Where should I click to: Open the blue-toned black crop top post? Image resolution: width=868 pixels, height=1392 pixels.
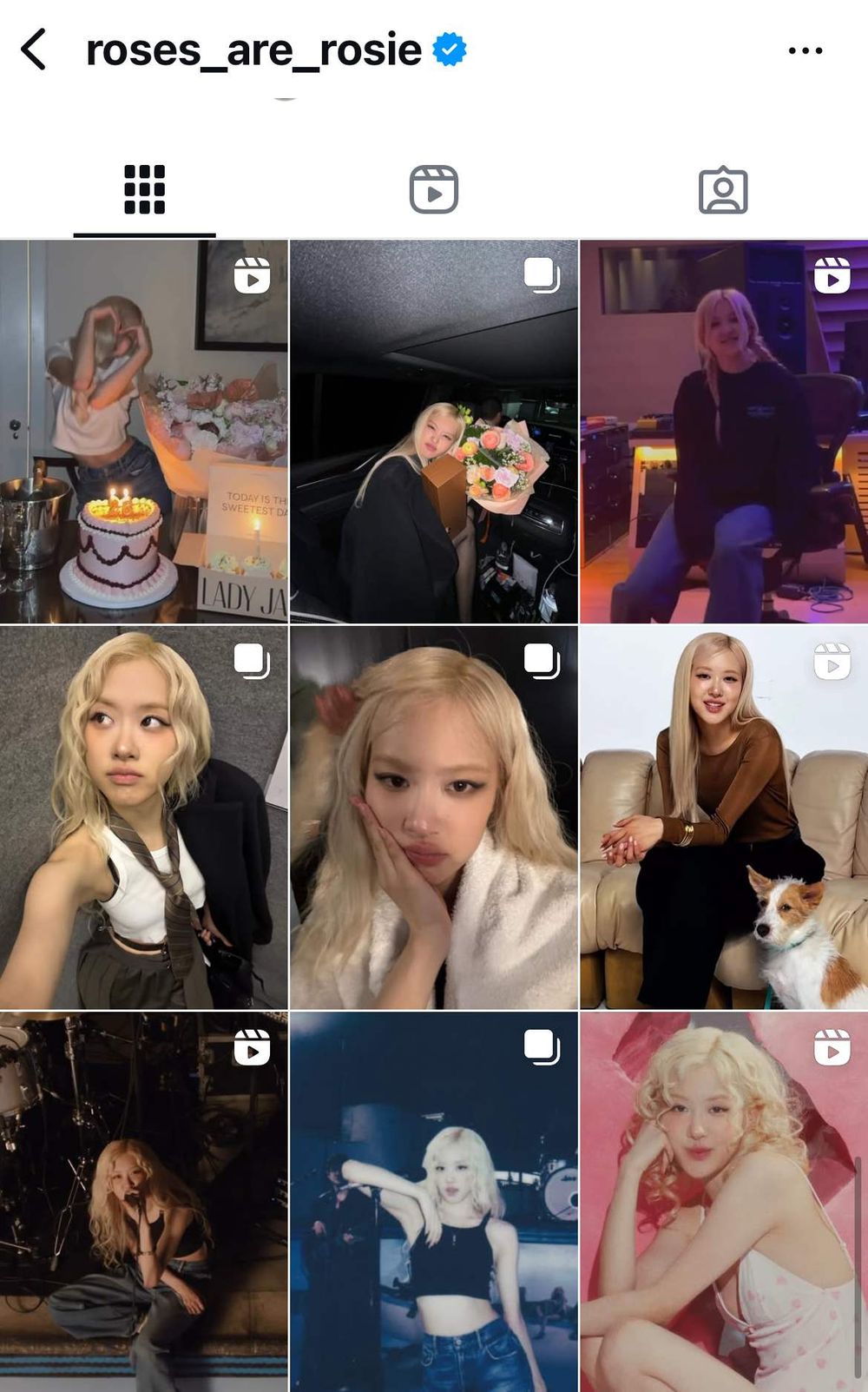pos(433,1202)
